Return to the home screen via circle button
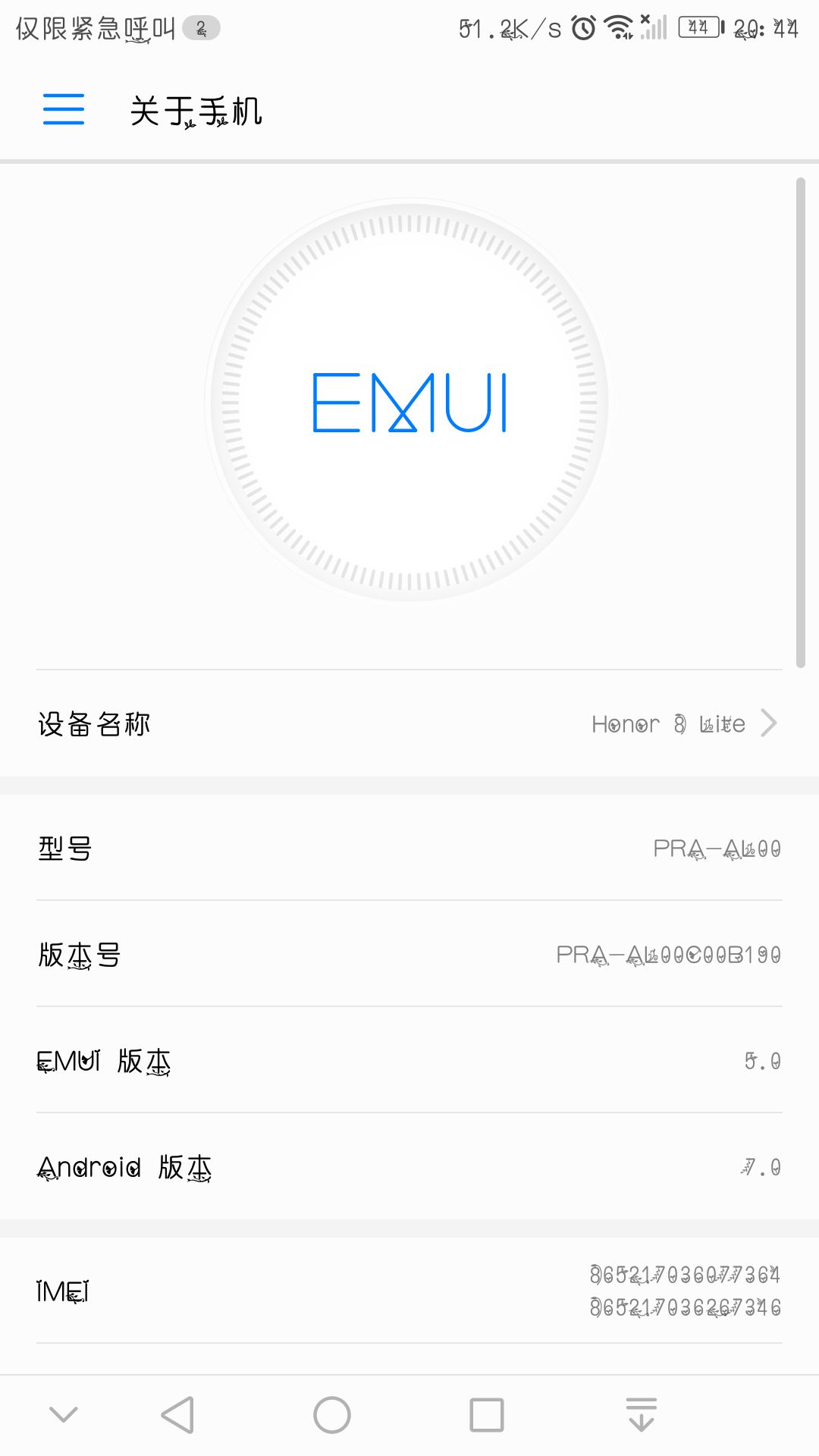Viewport: 819px width, 1456px height. [x=332, y=1415]
